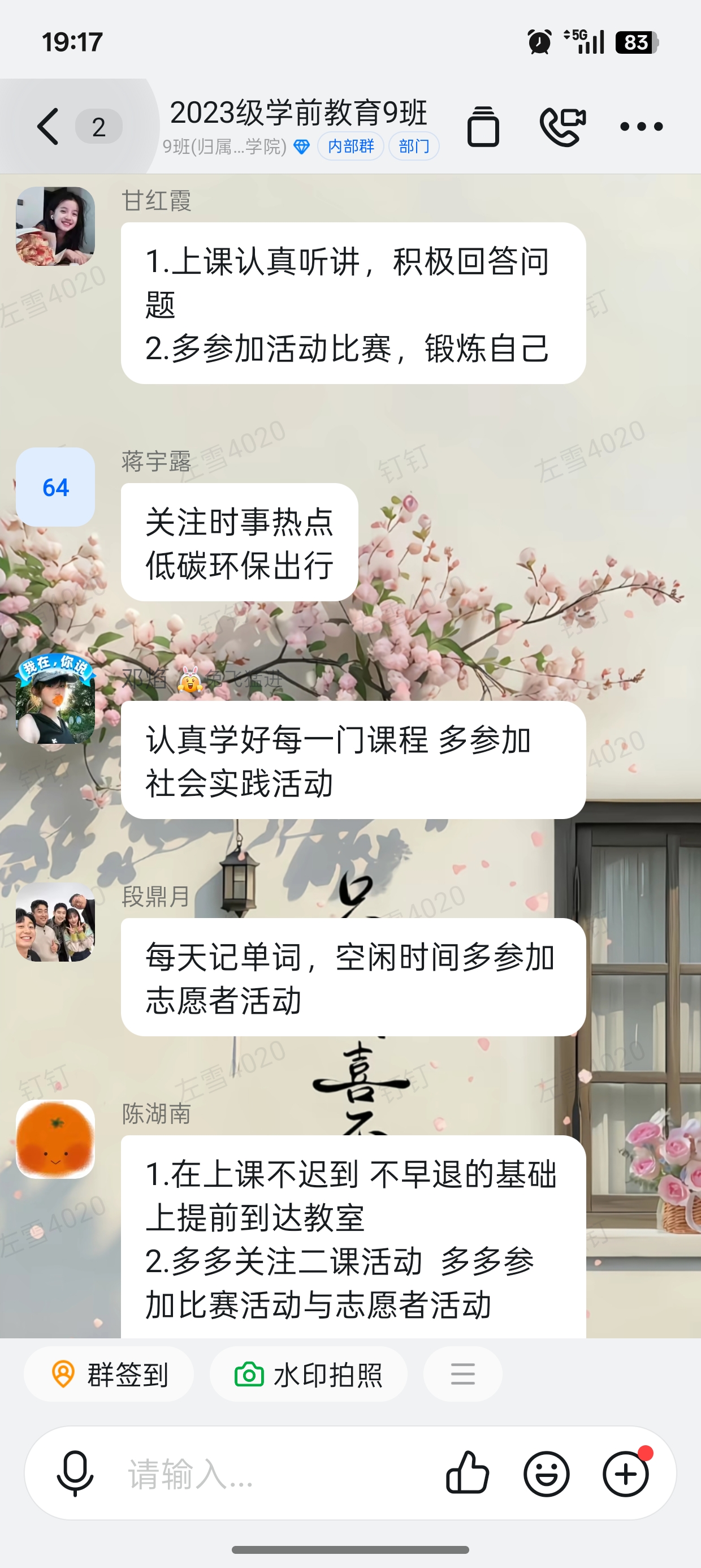Screen dimensions: 701x1568
Task: Open the three-dot more options menu
Action: (641, 127)
